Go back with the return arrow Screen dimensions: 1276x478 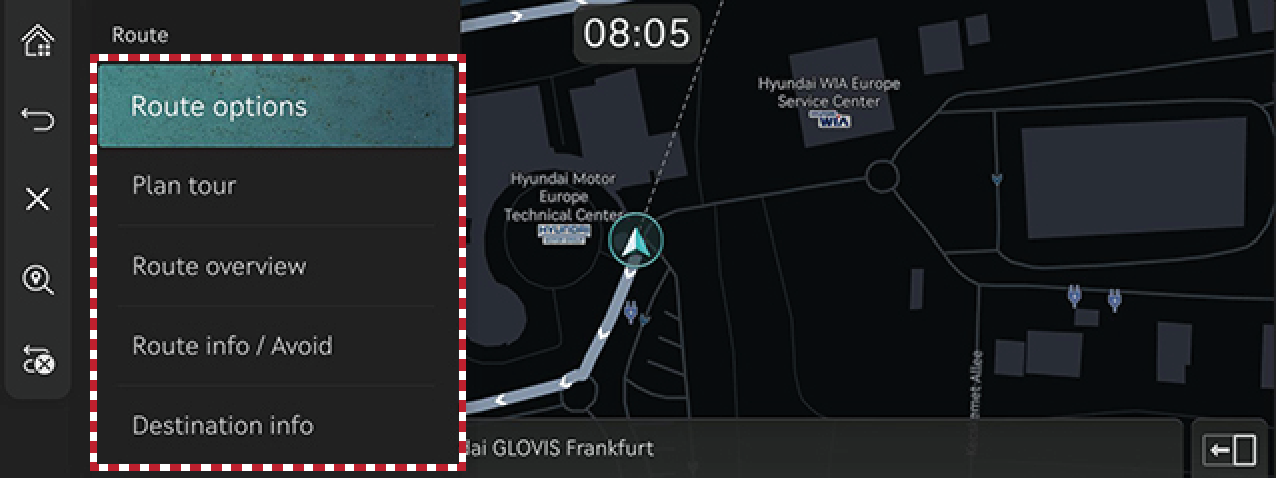point(38,120)
